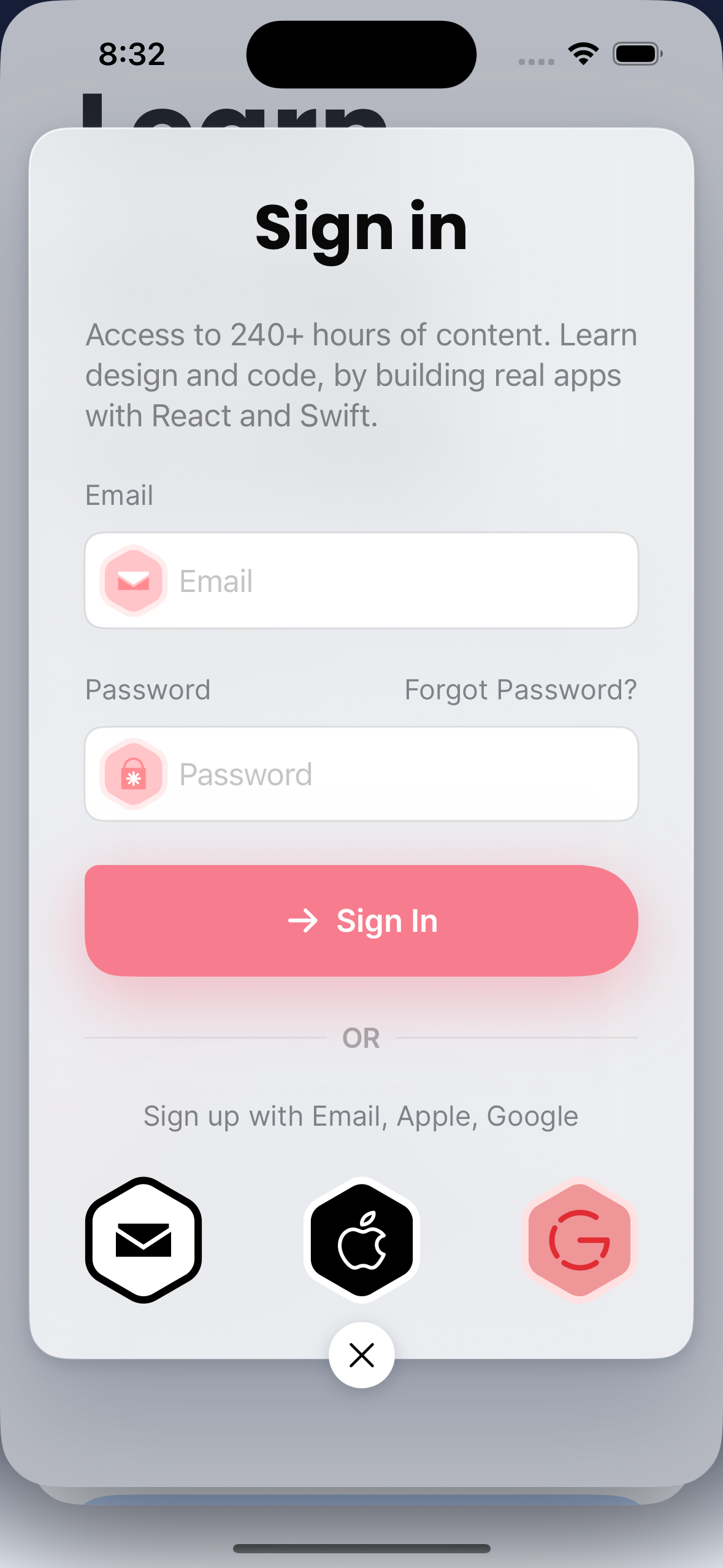Tap the Sign up with Email, Apple, Google text

(x=361, y=1115)
